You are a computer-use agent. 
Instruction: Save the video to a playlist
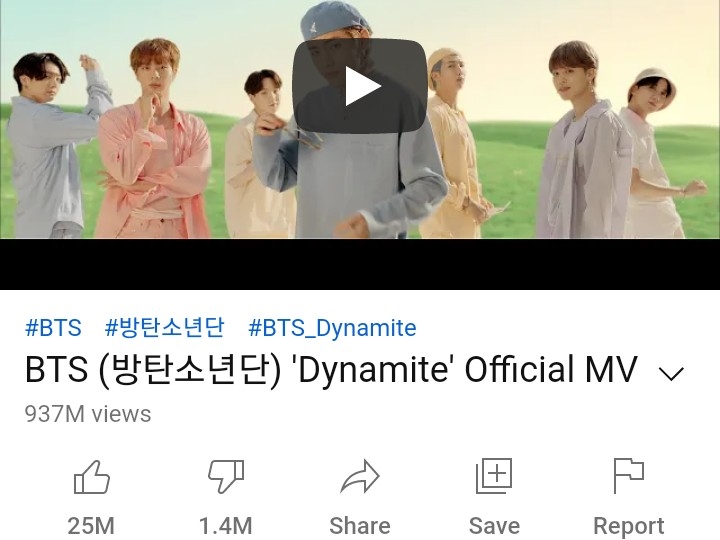pos(494,498)
